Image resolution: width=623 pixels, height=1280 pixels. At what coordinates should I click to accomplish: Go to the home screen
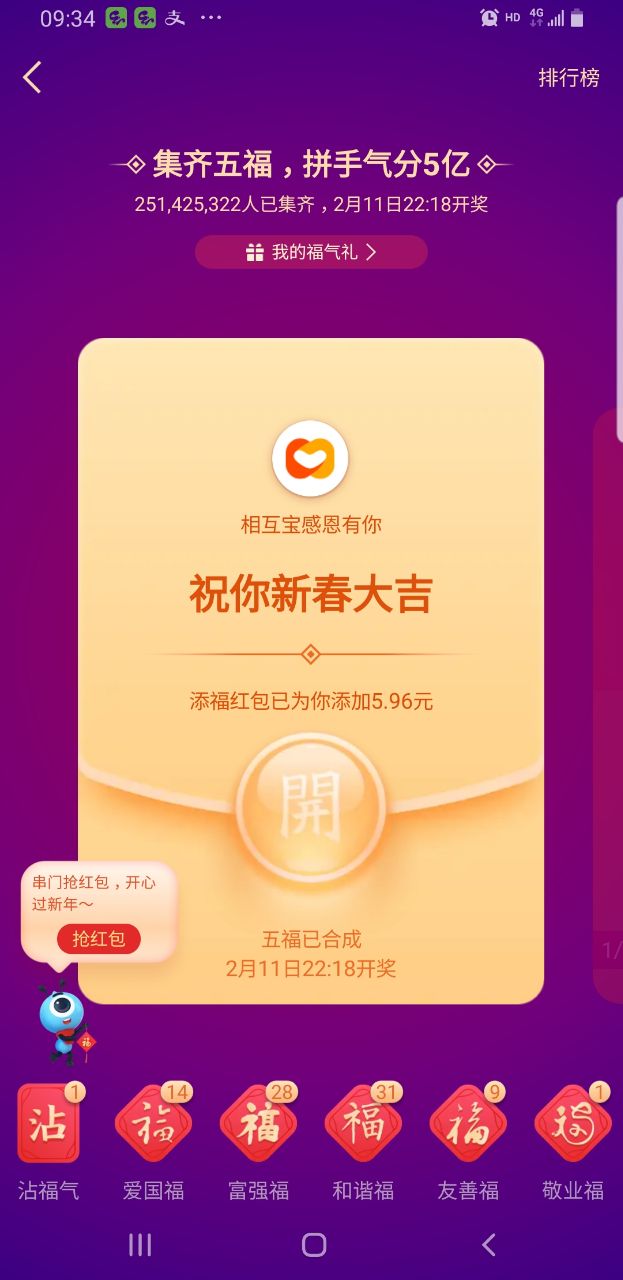tap(314, 1244)
